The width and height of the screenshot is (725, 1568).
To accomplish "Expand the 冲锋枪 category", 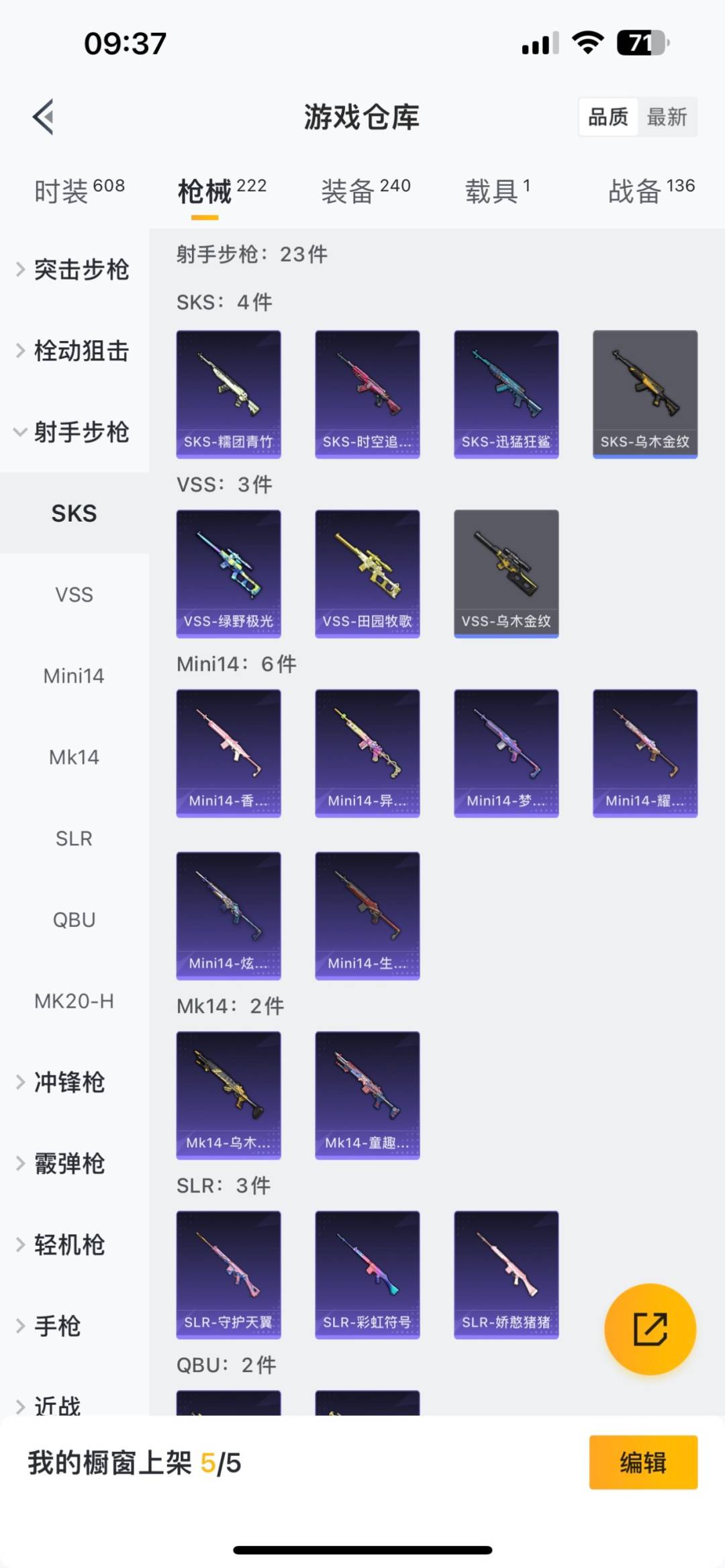I will (x=70, y=1082).
